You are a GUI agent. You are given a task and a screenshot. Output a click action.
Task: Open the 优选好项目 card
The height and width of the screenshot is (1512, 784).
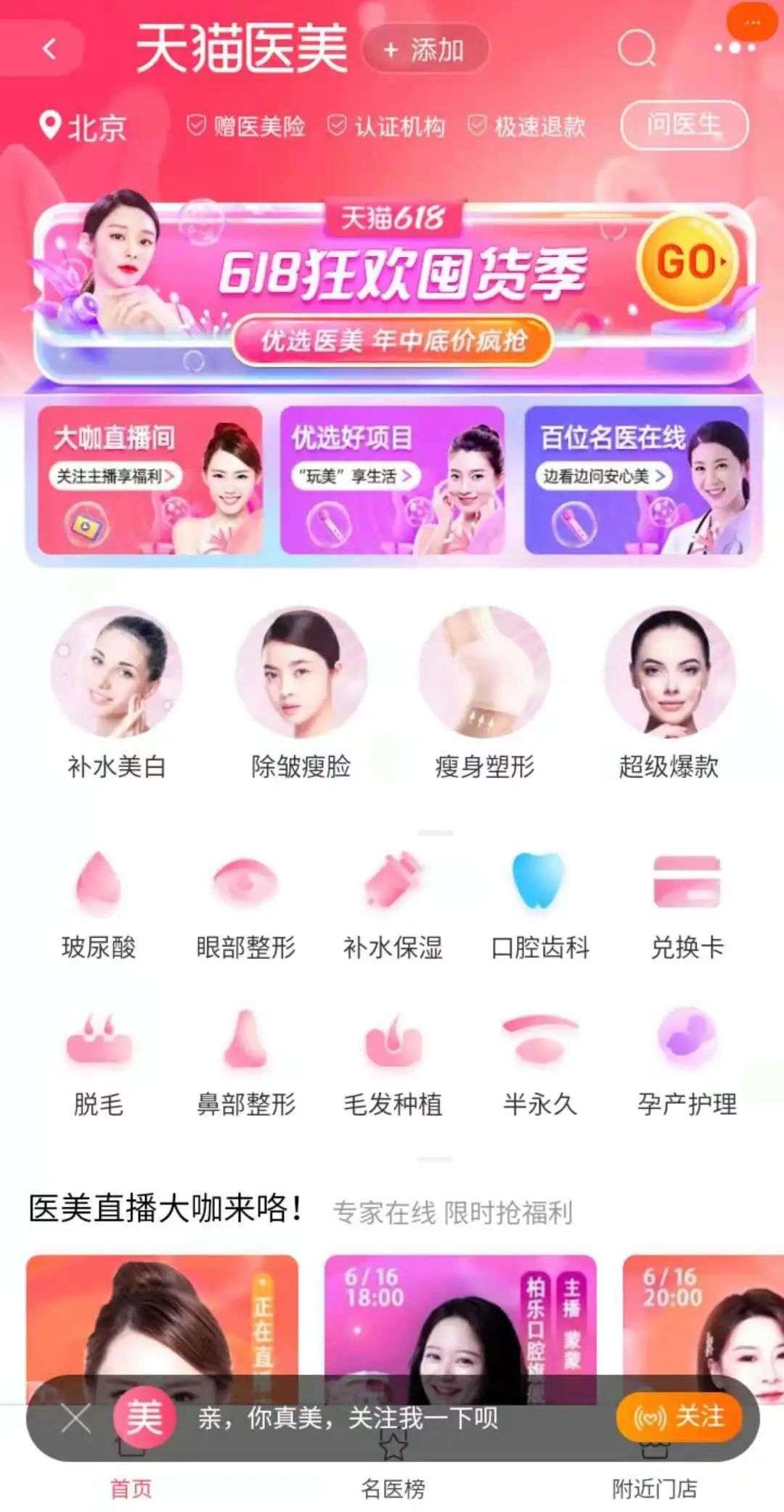(x=392, y=481)
